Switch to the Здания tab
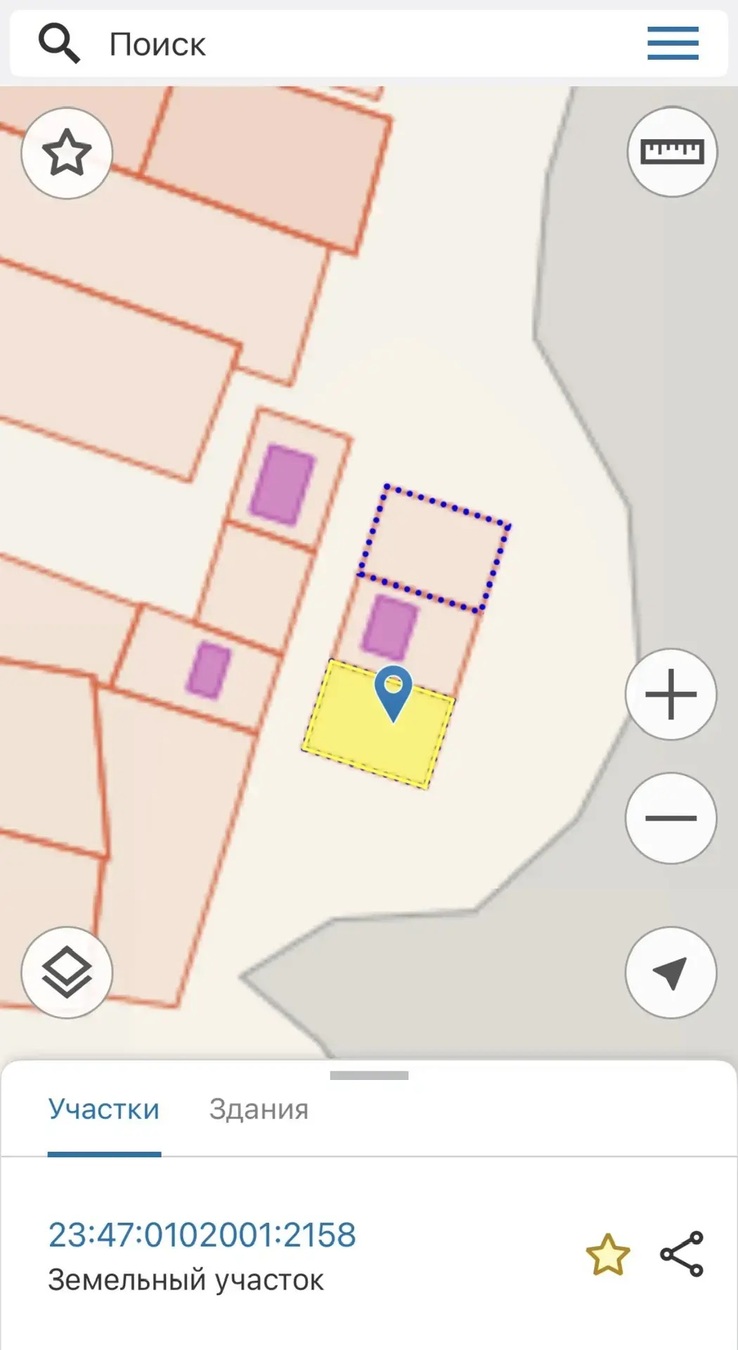Viewport: 738px width, 1350px height. (x=258, y=1109)
